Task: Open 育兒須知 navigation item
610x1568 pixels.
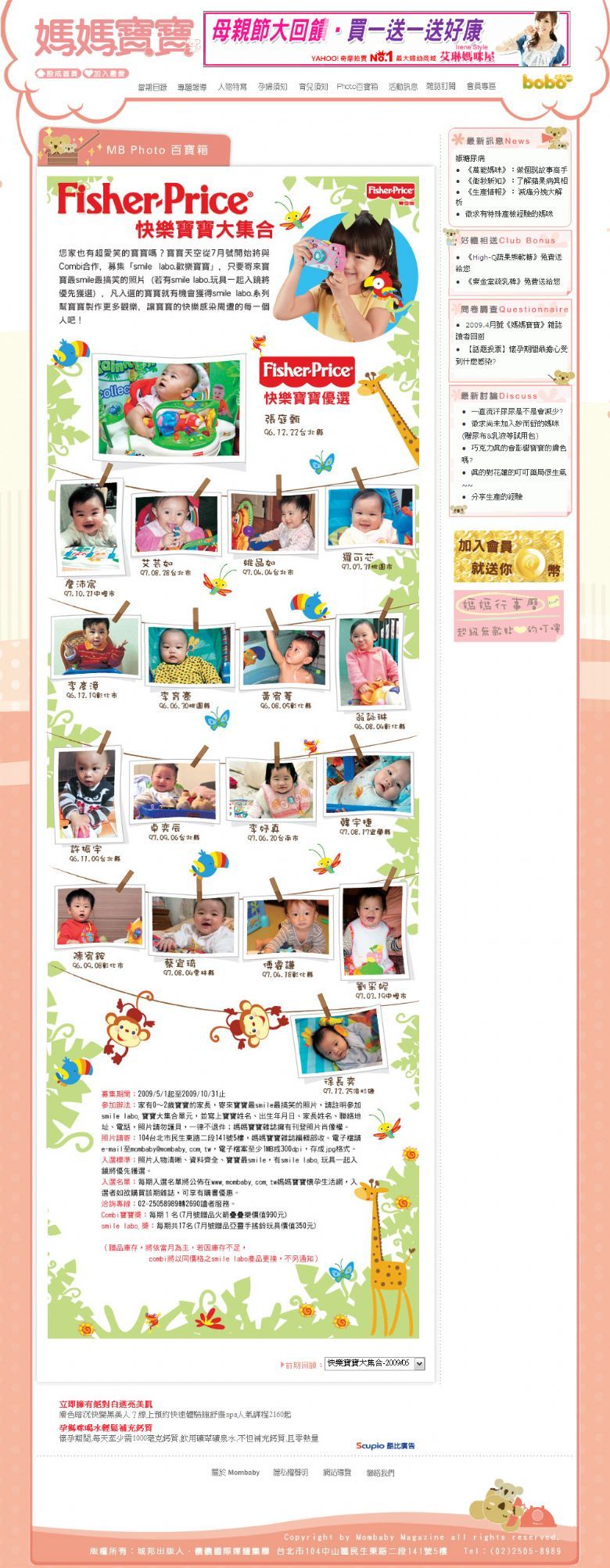Action: [x=313, y=87]
